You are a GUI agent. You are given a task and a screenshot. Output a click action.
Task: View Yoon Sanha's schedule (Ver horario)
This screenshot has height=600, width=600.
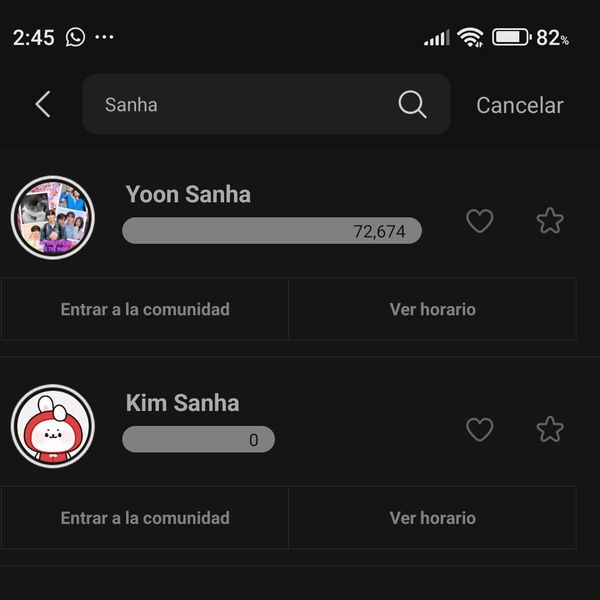tap(432, 309)
